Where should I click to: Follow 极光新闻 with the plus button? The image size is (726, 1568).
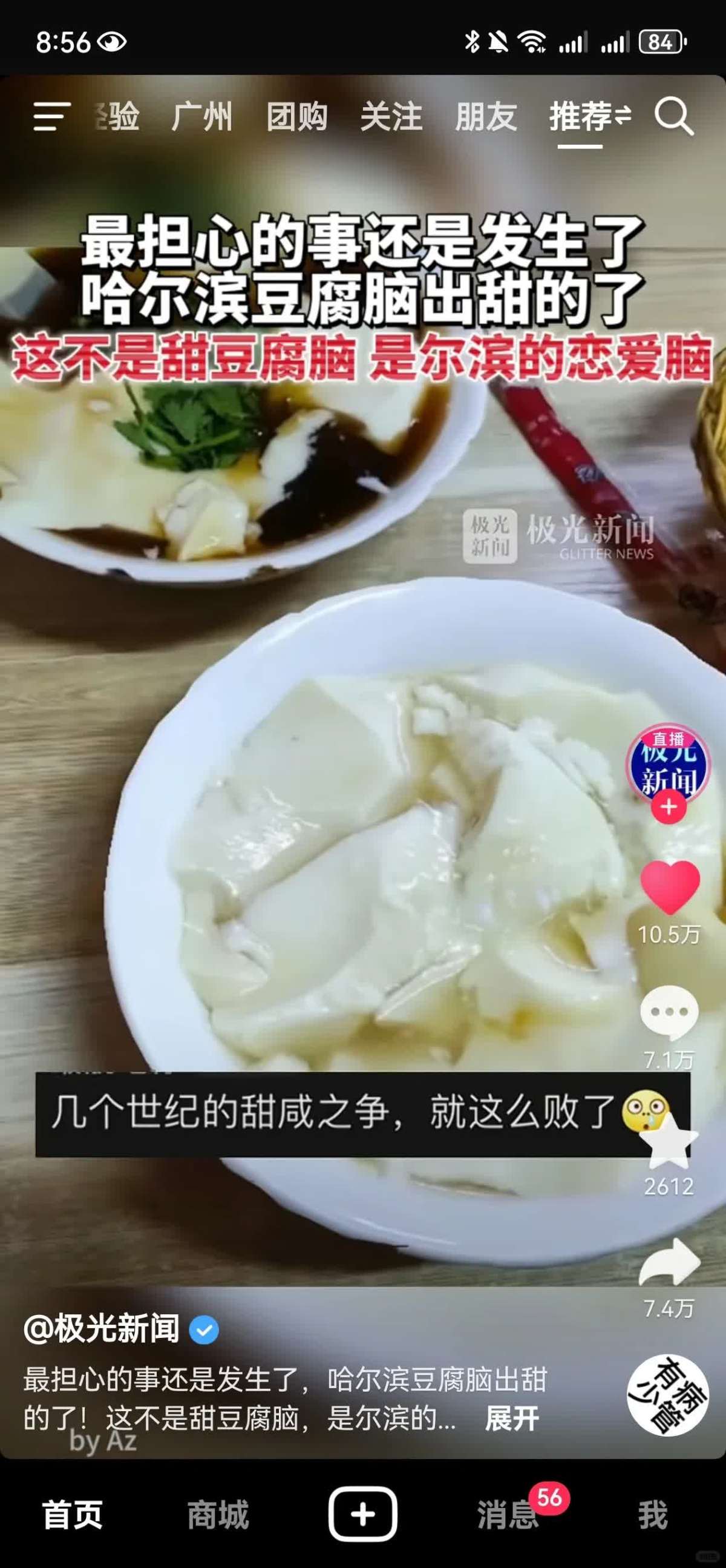point(669,807)
